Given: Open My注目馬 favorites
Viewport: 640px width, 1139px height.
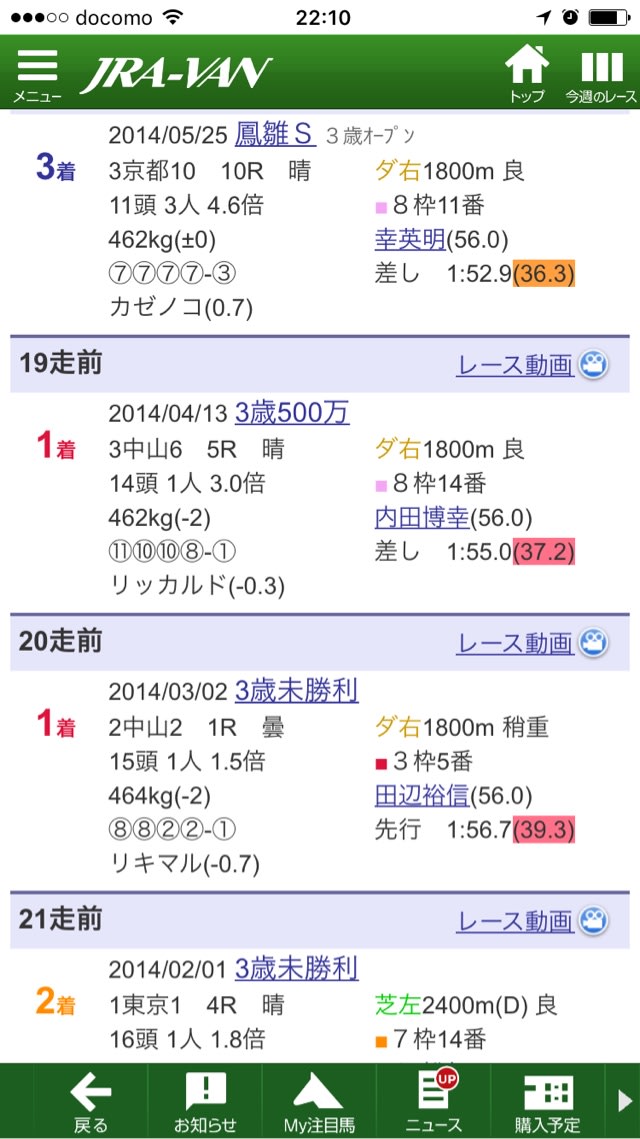Looking at the screenshot, I should point(319,1101).
